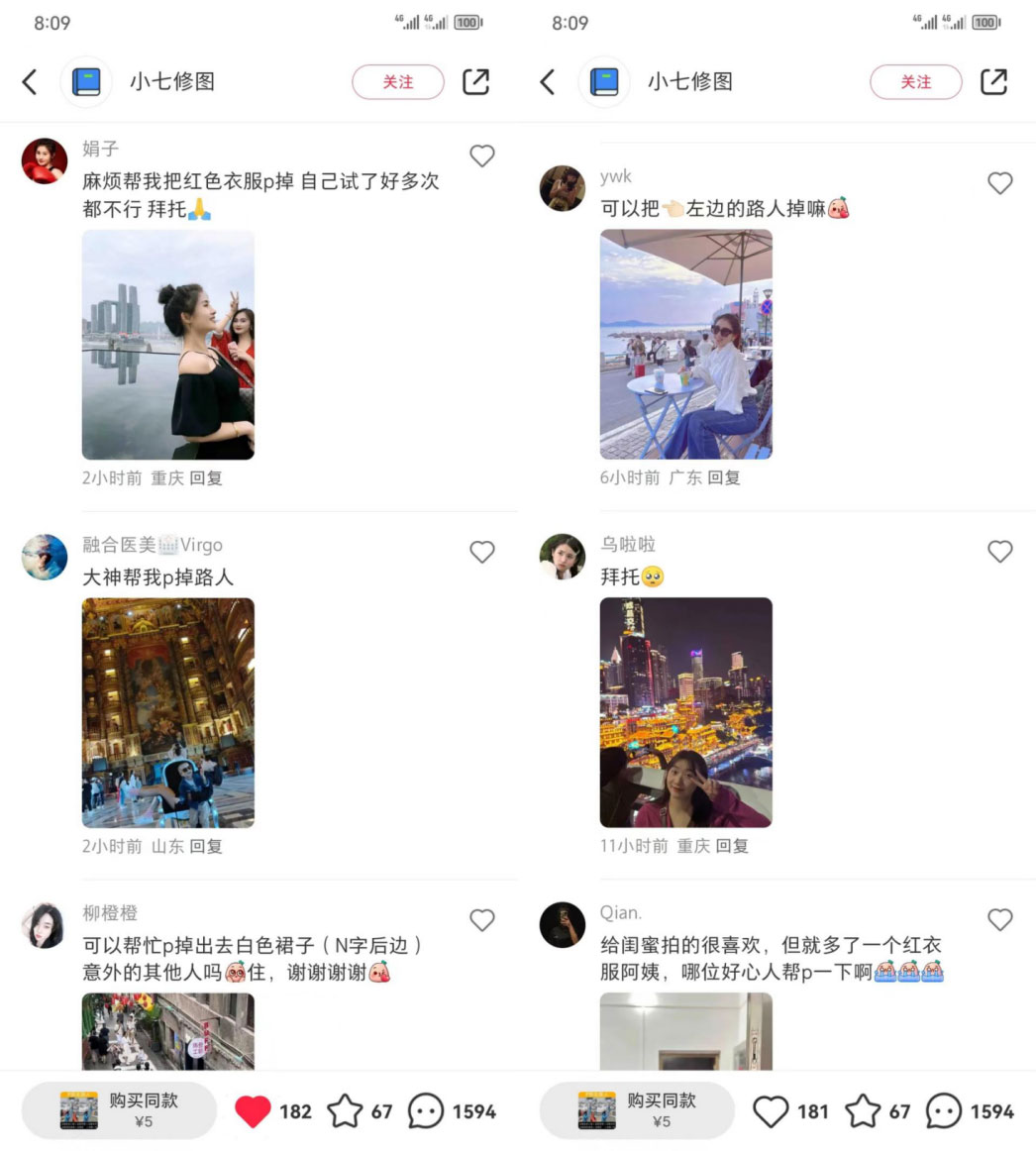Tap the 关注 button on the right screen
Screen dimensions: 1036x1151
coord(916,83)
